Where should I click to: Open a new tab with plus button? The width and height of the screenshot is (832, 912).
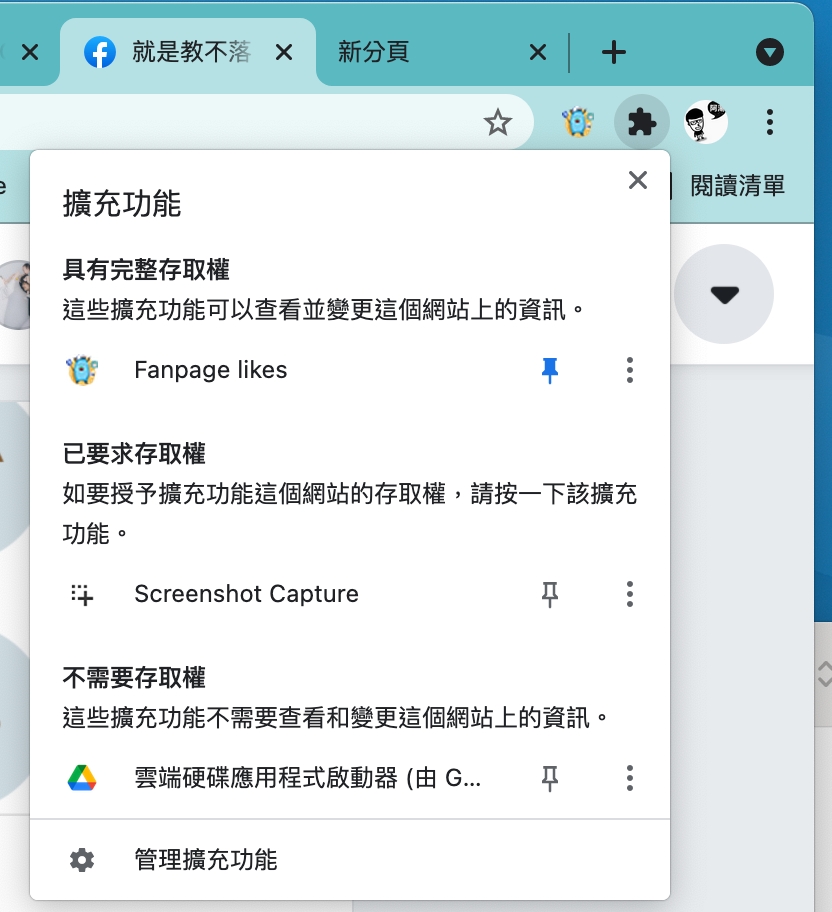click(x=614, y=53)
